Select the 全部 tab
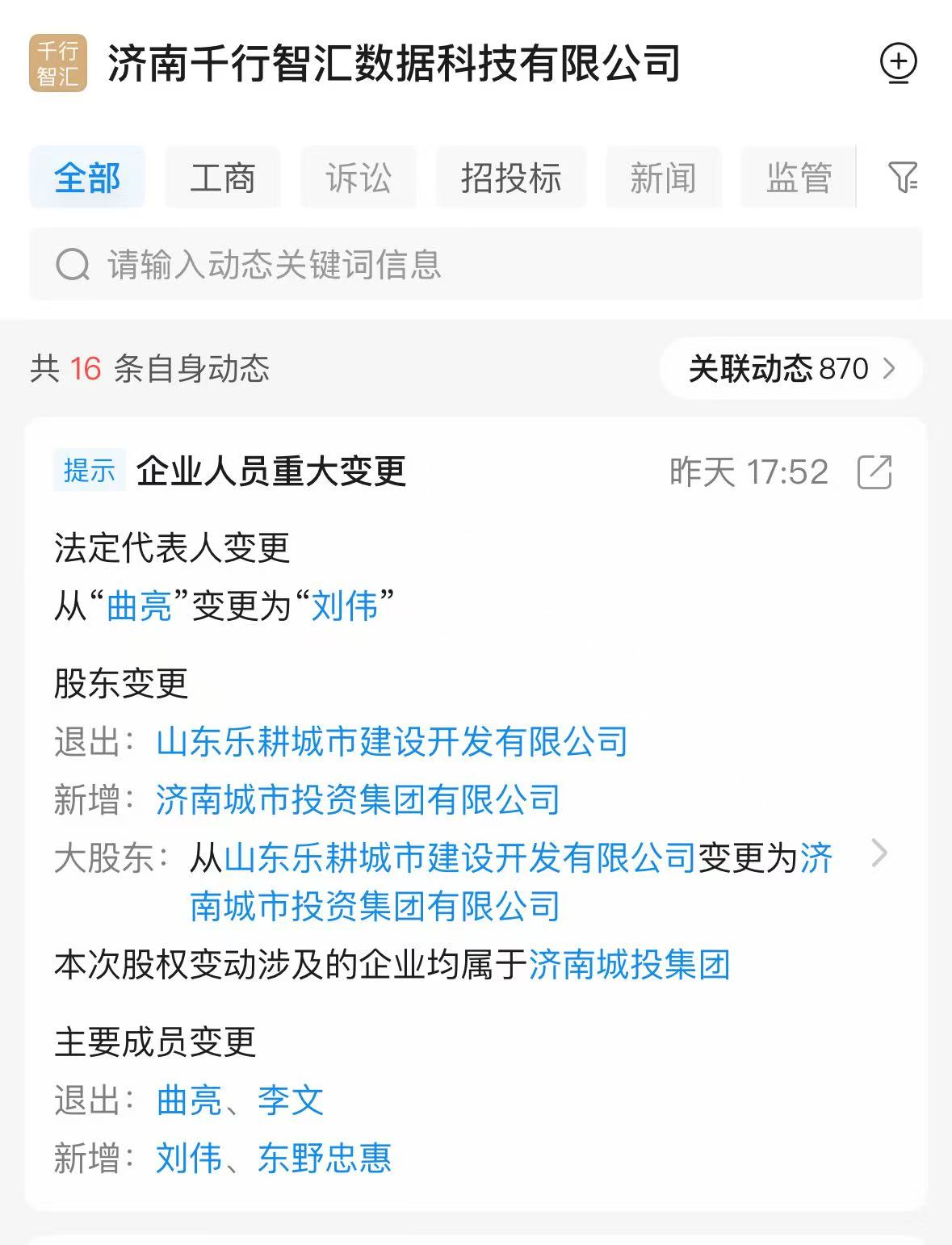 tap(87, 178)
